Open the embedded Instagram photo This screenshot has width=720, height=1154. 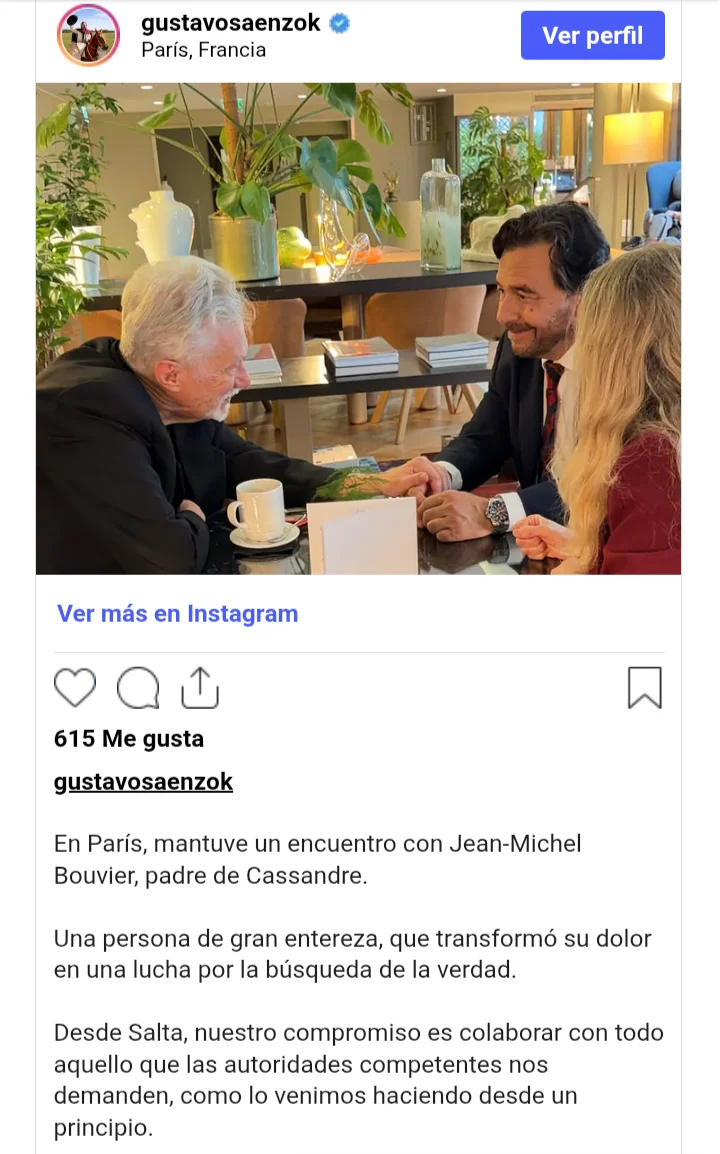tap(359, 328)
